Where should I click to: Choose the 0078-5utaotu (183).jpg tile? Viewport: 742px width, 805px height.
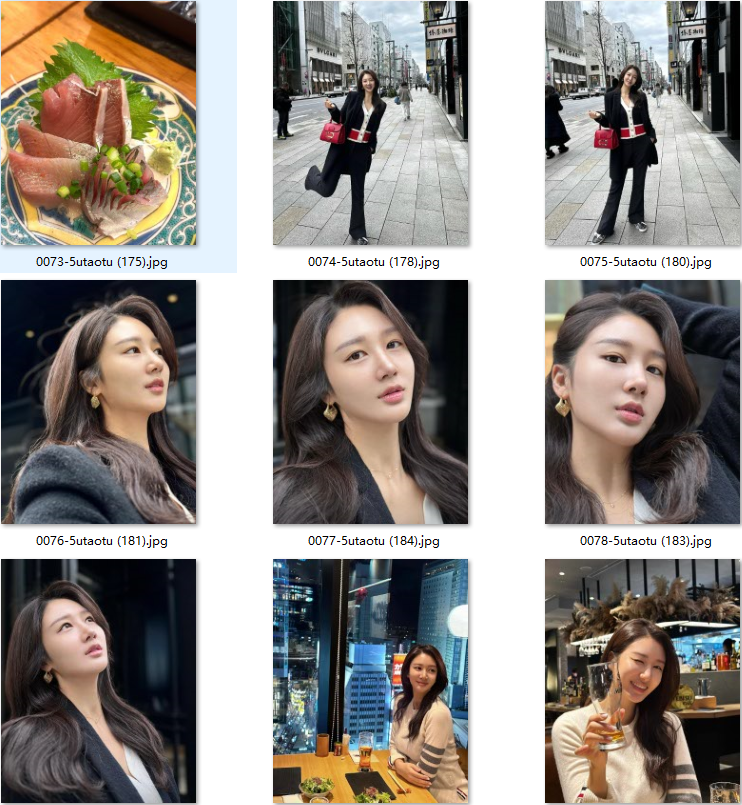point(642,402)
